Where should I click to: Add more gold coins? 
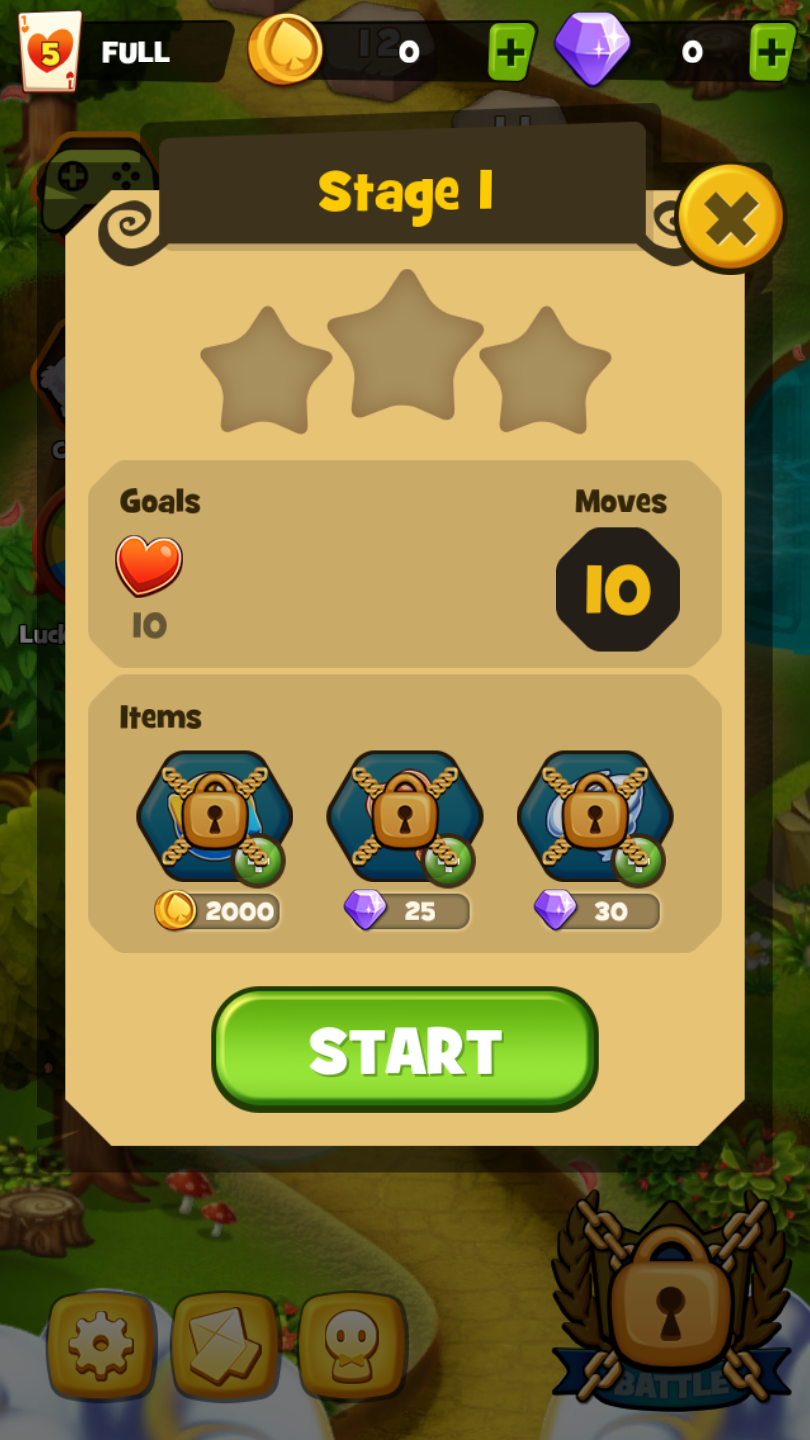point(511,50)
